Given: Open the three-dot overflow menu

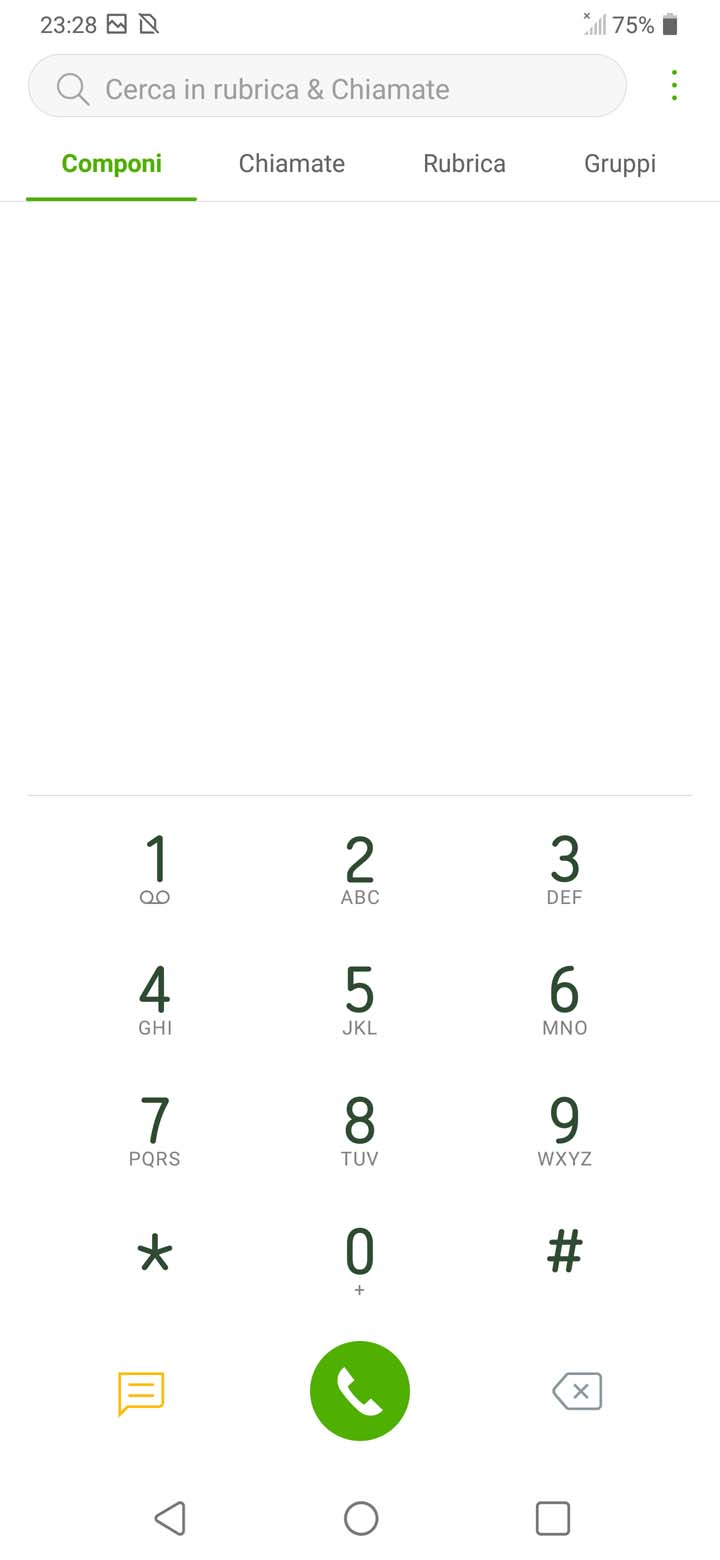Looking at the screenshot, I should coord(674,86).
